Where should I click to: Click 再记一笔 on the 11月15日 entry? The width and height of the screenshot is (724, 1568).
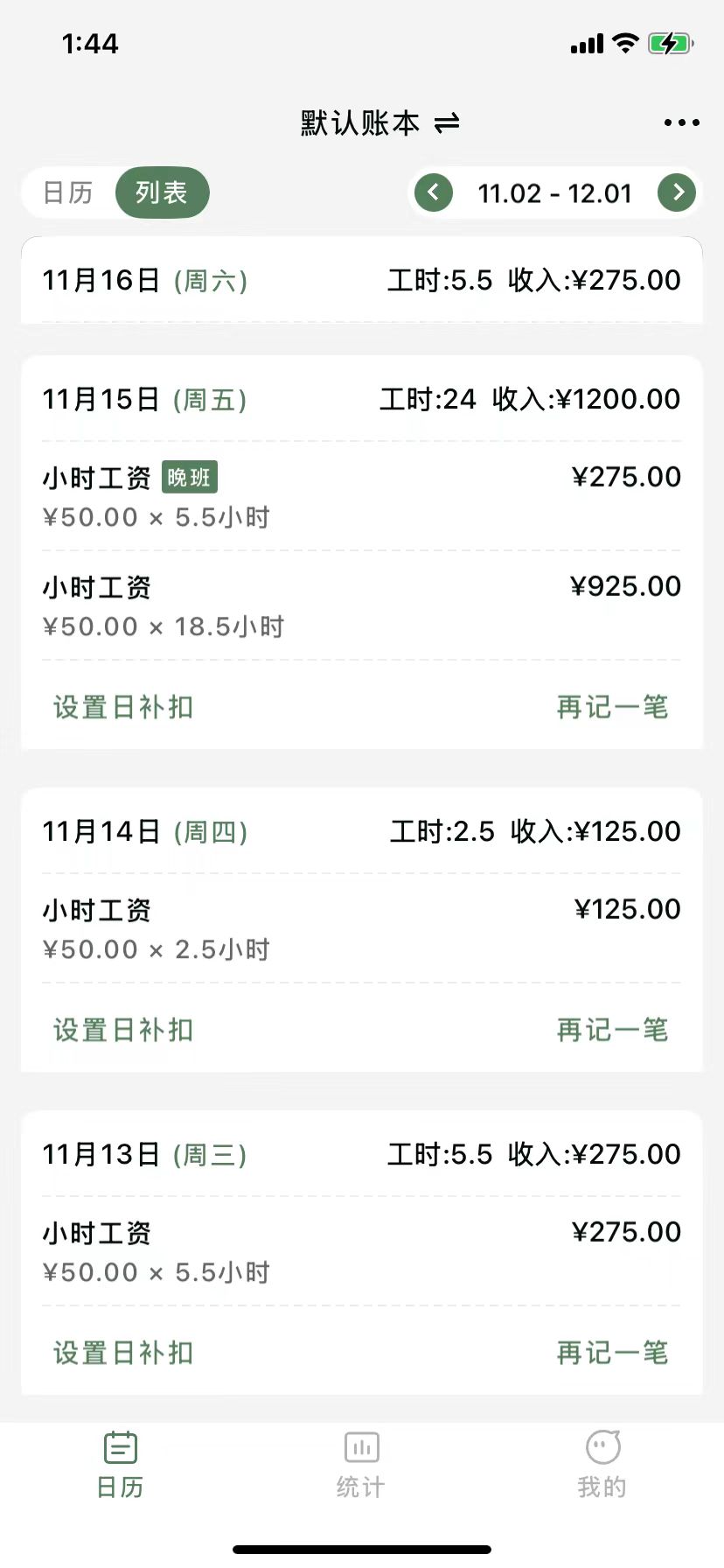click(612, 707)
